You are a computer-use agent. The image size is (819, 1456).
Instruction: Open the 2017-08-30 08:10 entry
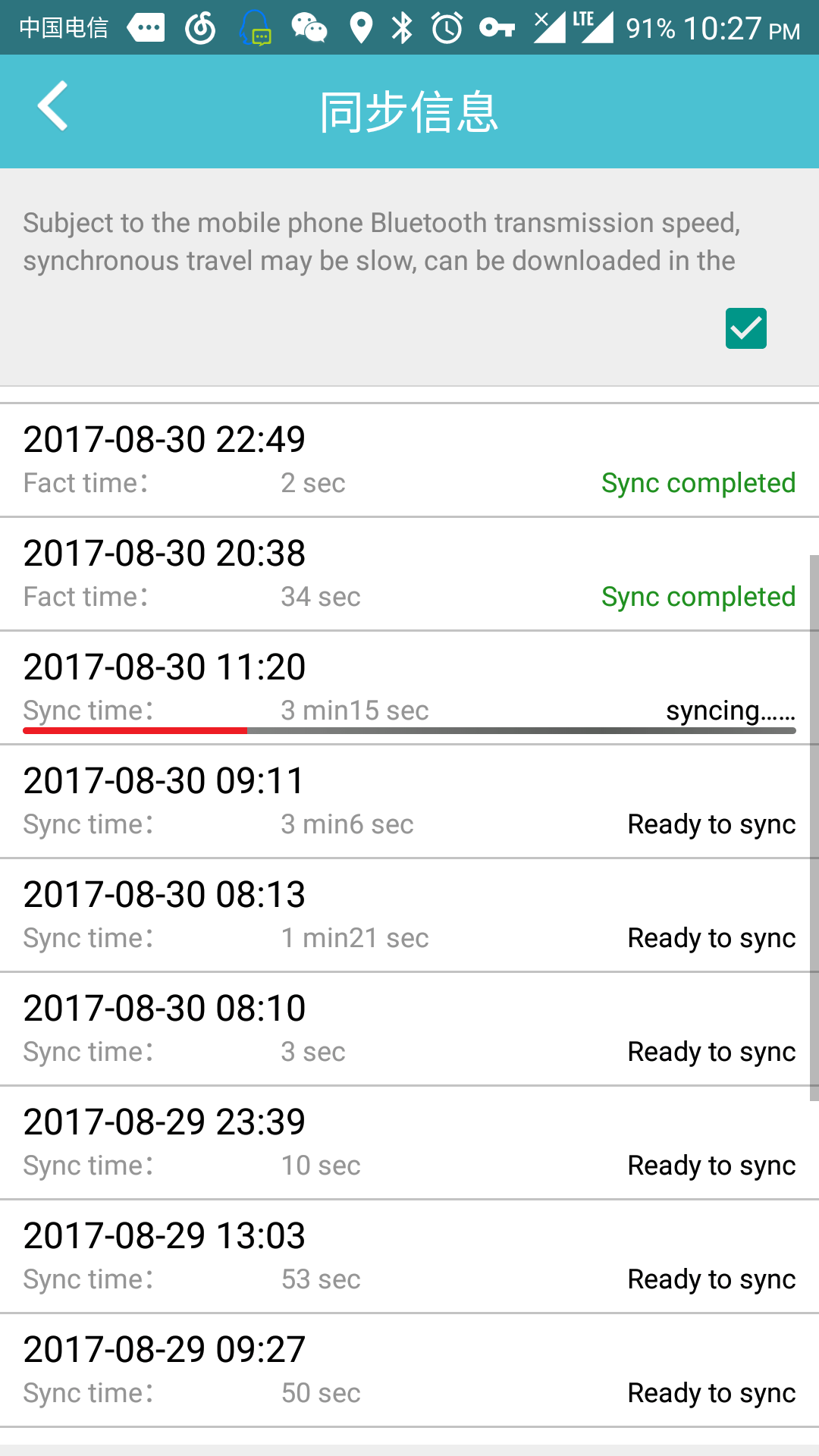tap(409, 1029)
